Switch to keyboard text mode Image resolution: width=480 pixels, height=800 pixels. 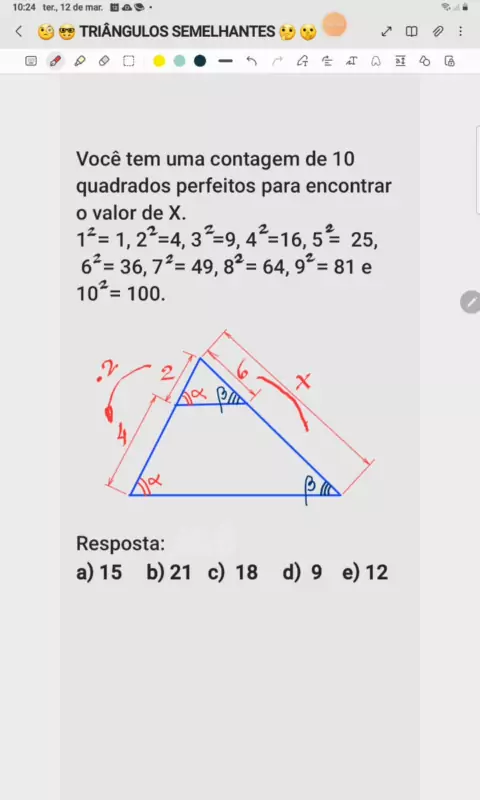(x=31, y=61)
